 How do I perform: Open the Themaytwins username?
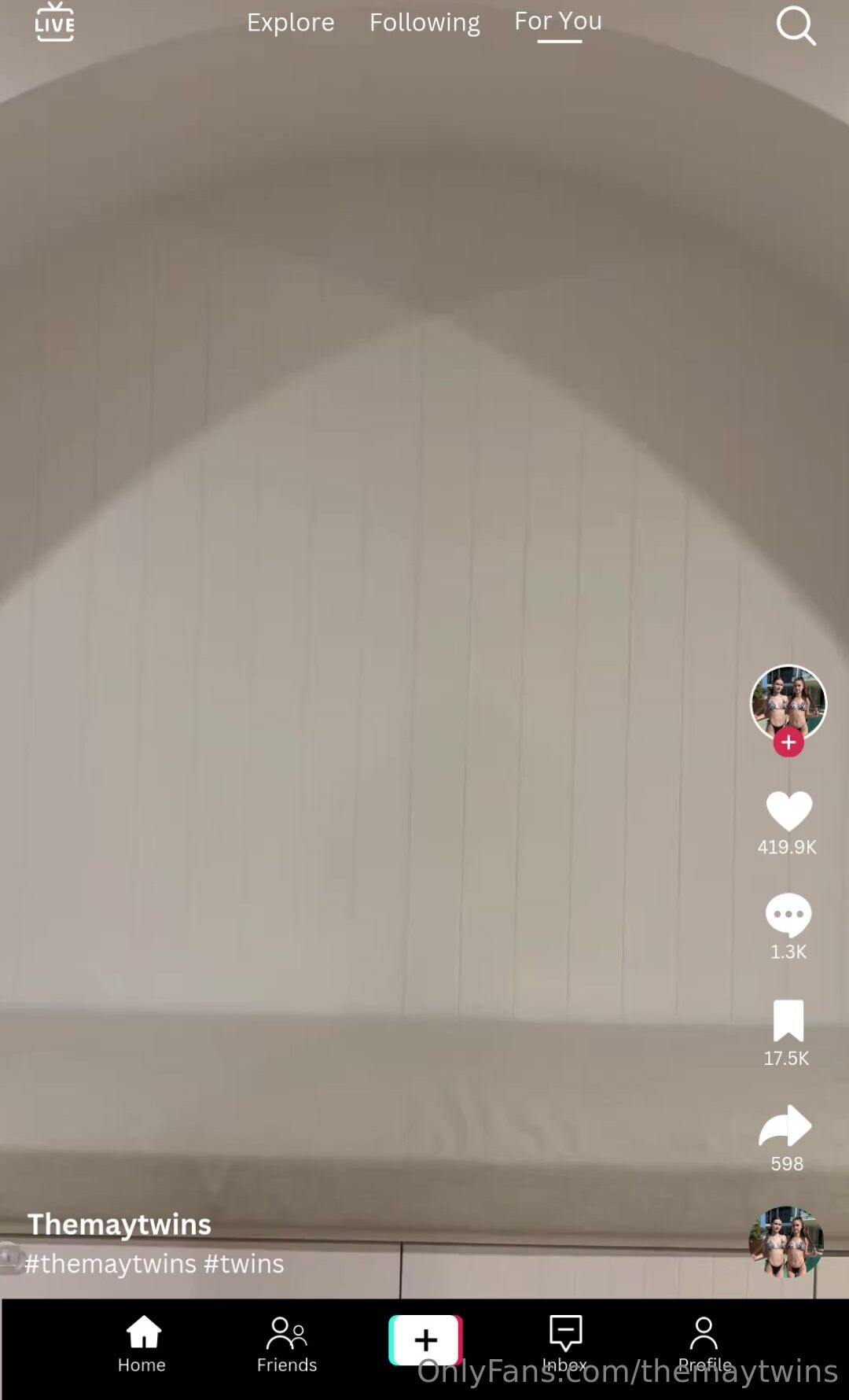pyautogui.click(x=119, y=1225)
